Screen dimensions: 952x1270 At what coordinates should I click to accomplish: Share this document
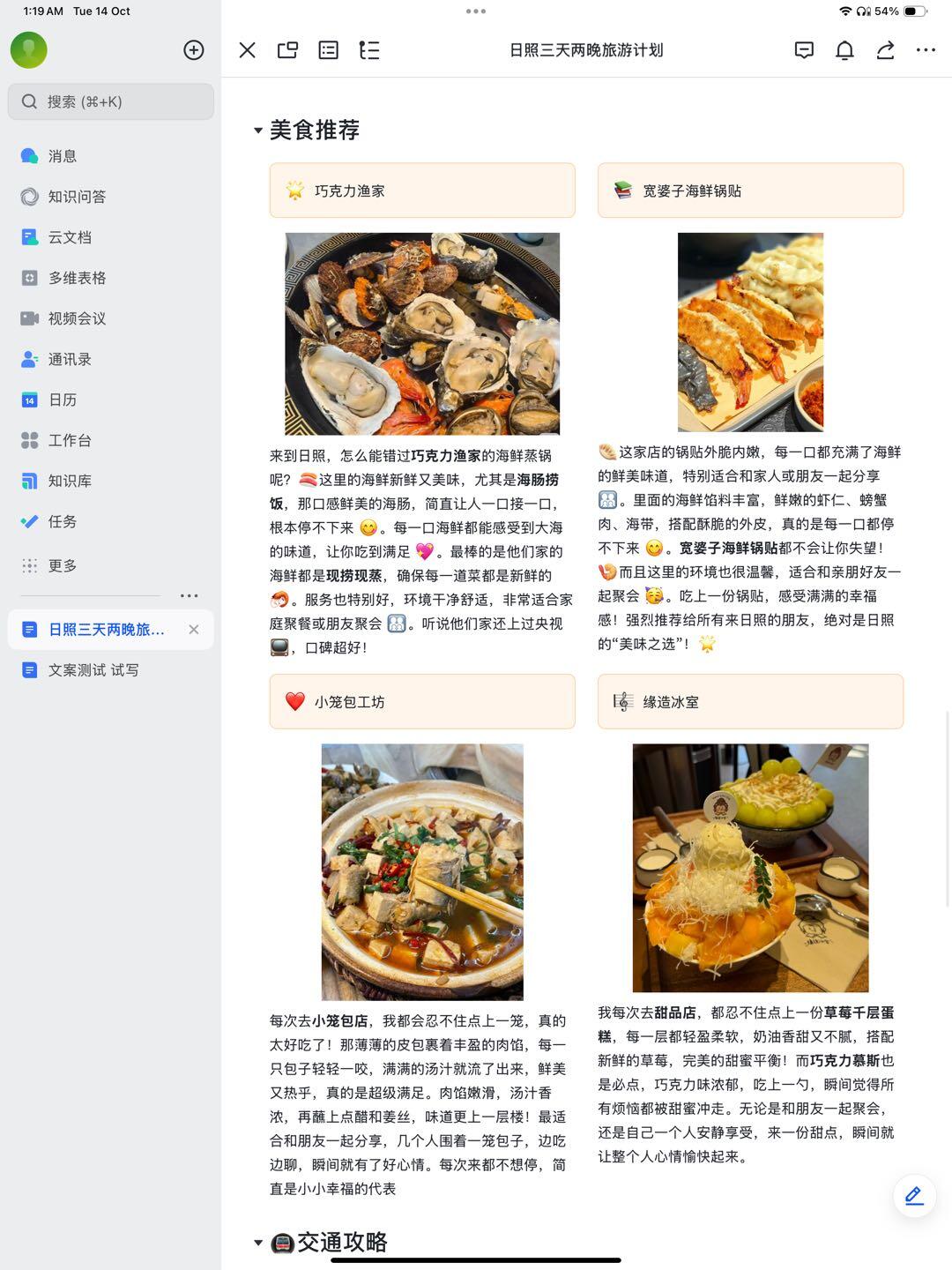click(x=885, y=50)
